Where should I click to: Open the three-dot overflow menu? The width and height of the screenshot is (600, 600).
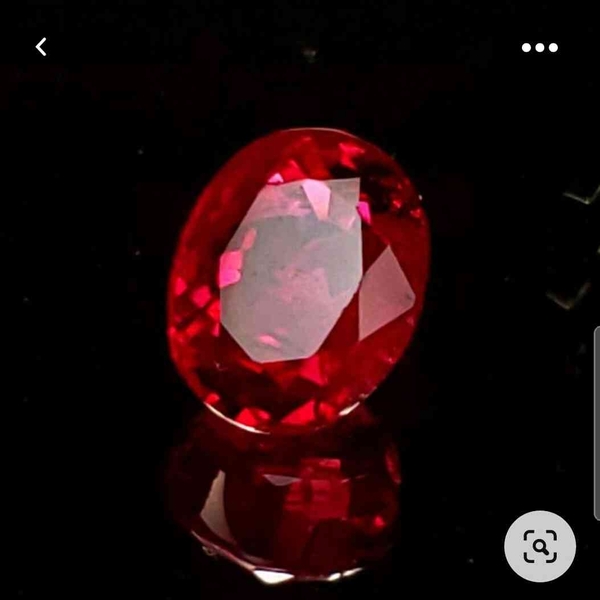tap(539, 47)
